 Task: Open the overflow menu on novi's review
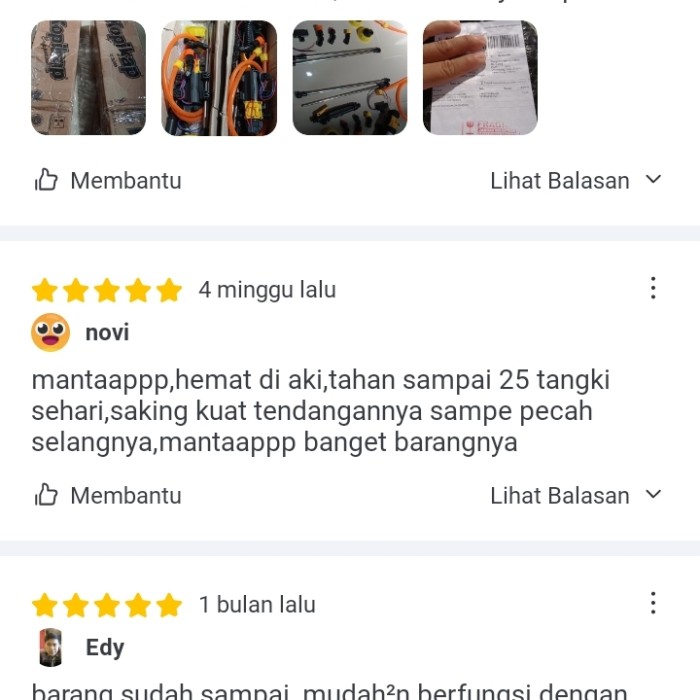tap(653, 288)
